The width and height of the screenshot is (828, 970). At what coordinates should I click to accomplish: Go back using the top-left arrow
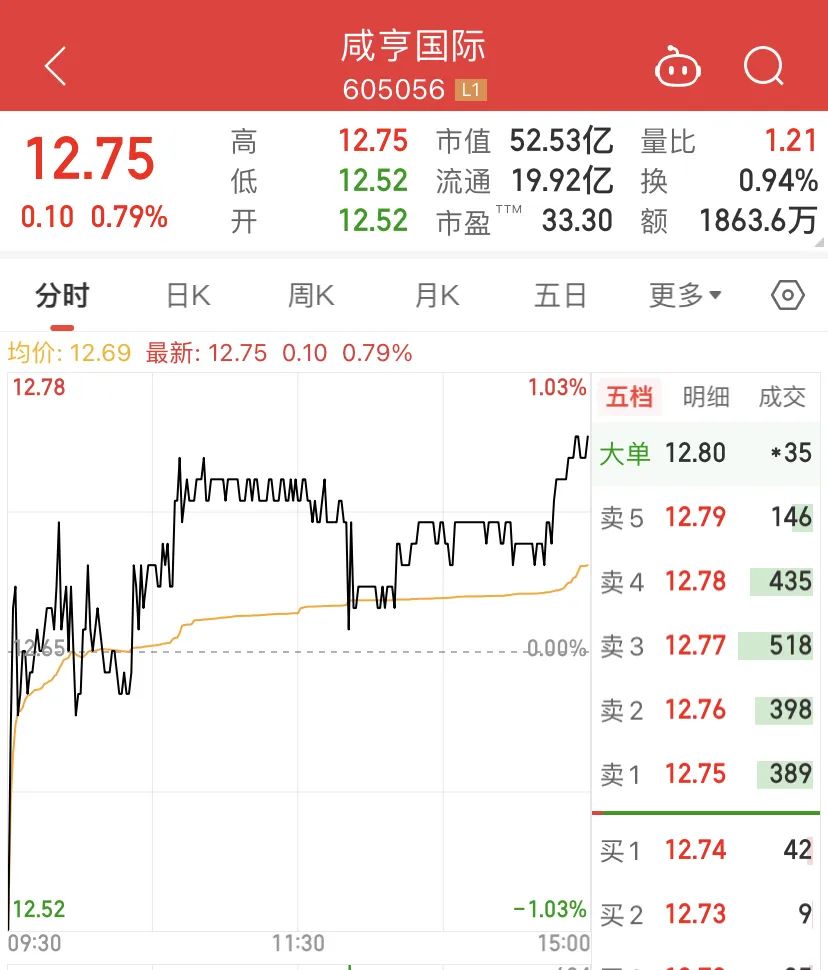(55, 67)
